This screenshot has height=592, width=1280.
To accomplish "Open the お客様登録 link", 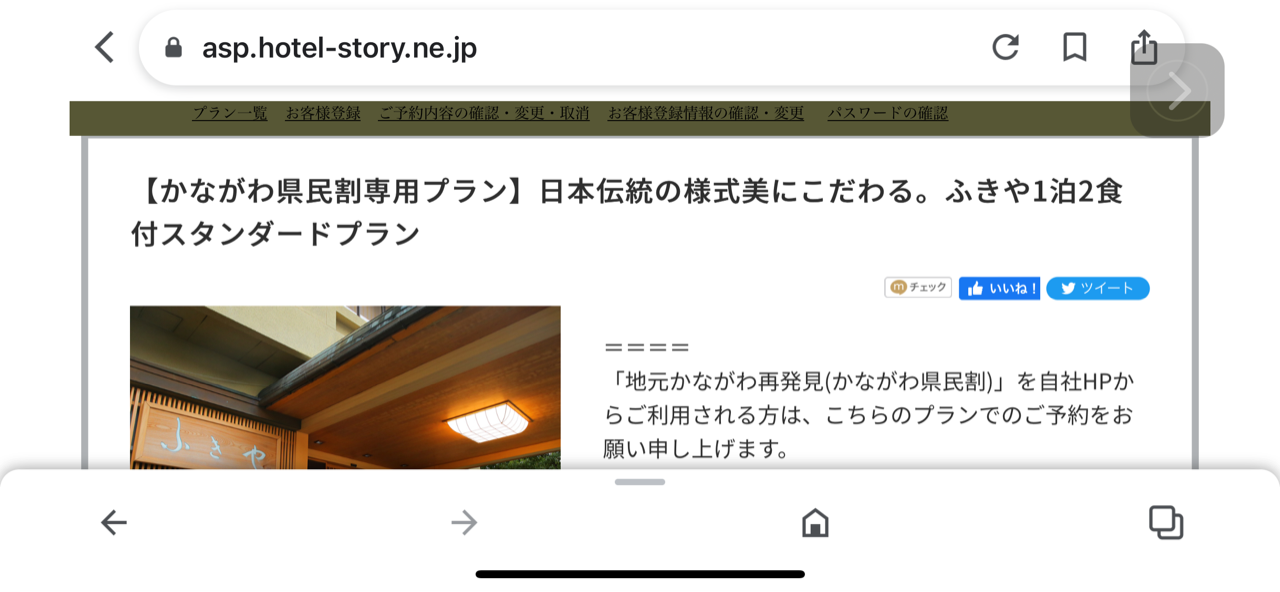I will tap(322, 114).
